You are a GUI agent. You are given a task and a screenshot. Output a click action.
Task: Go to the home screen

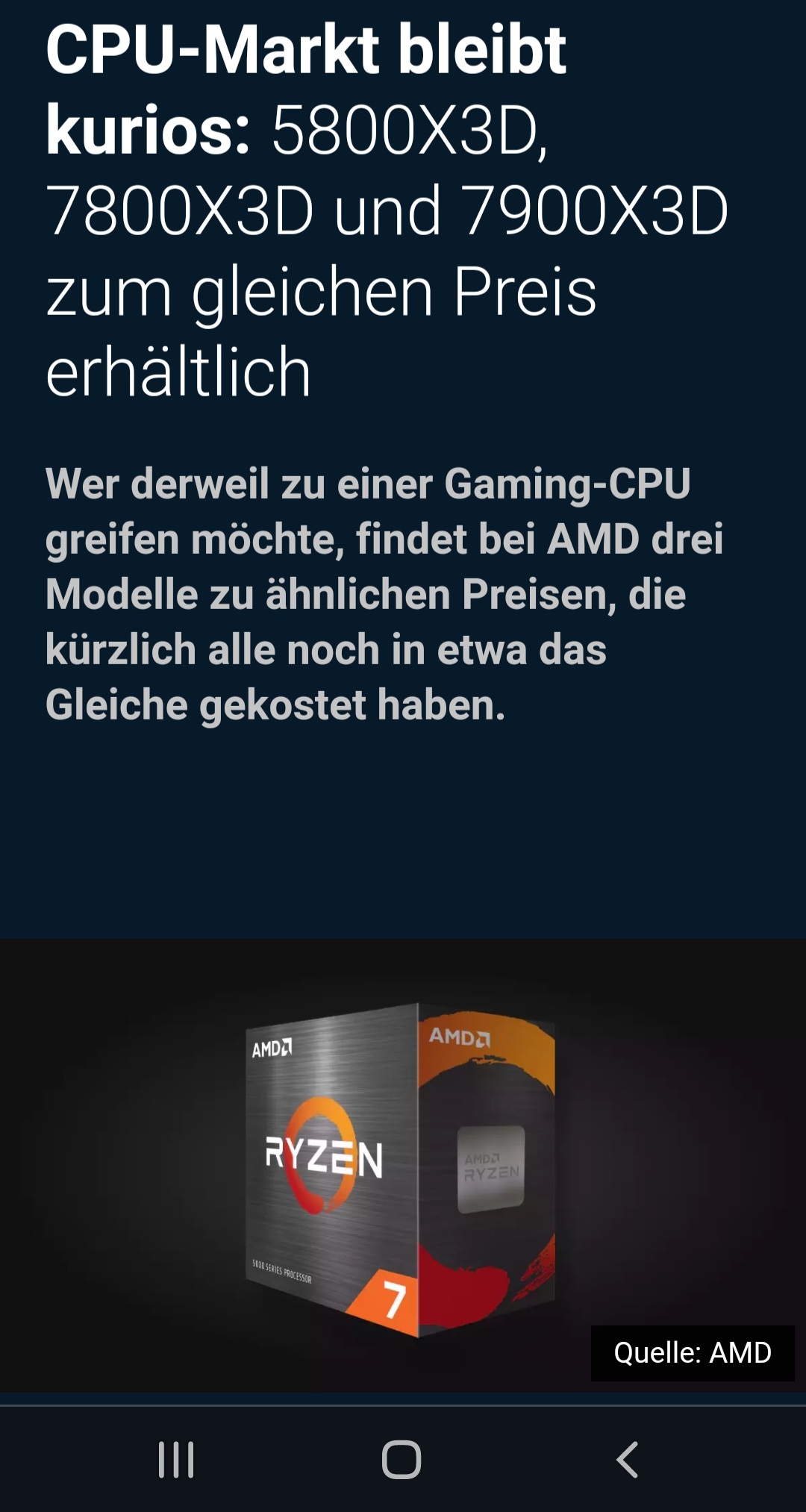(402, 1460)
